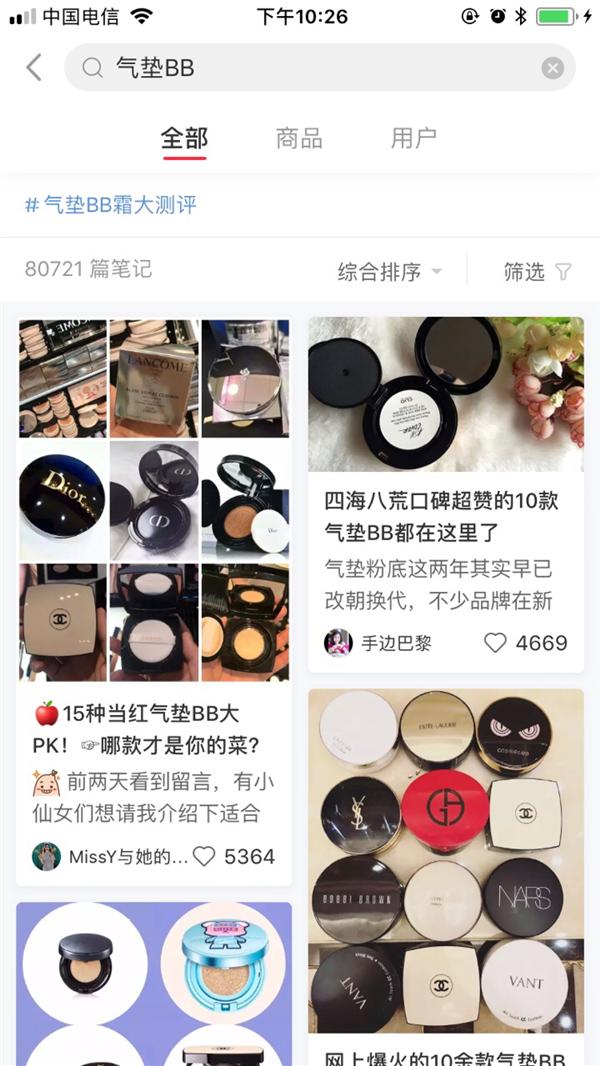Like the note by 手边巴黎
This screenshot has height=1066, width=600.
point(496,643)
